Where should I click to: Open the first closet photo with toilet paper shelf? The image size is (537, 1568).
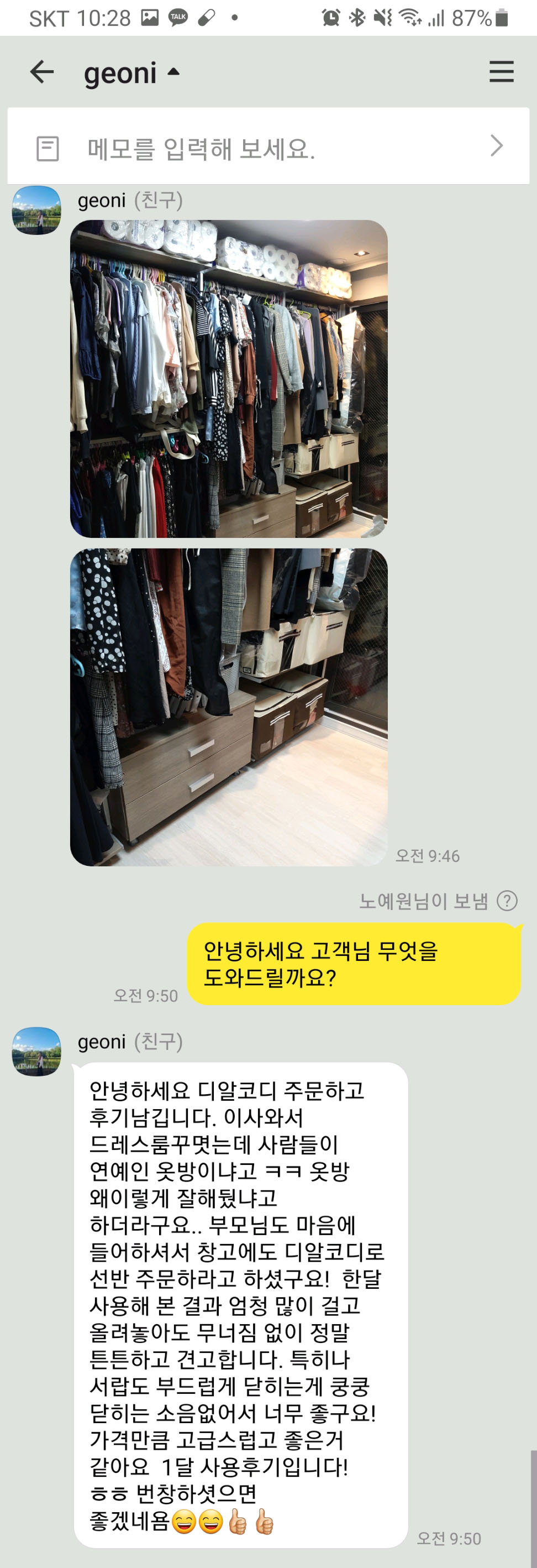(x=229, y=379)
